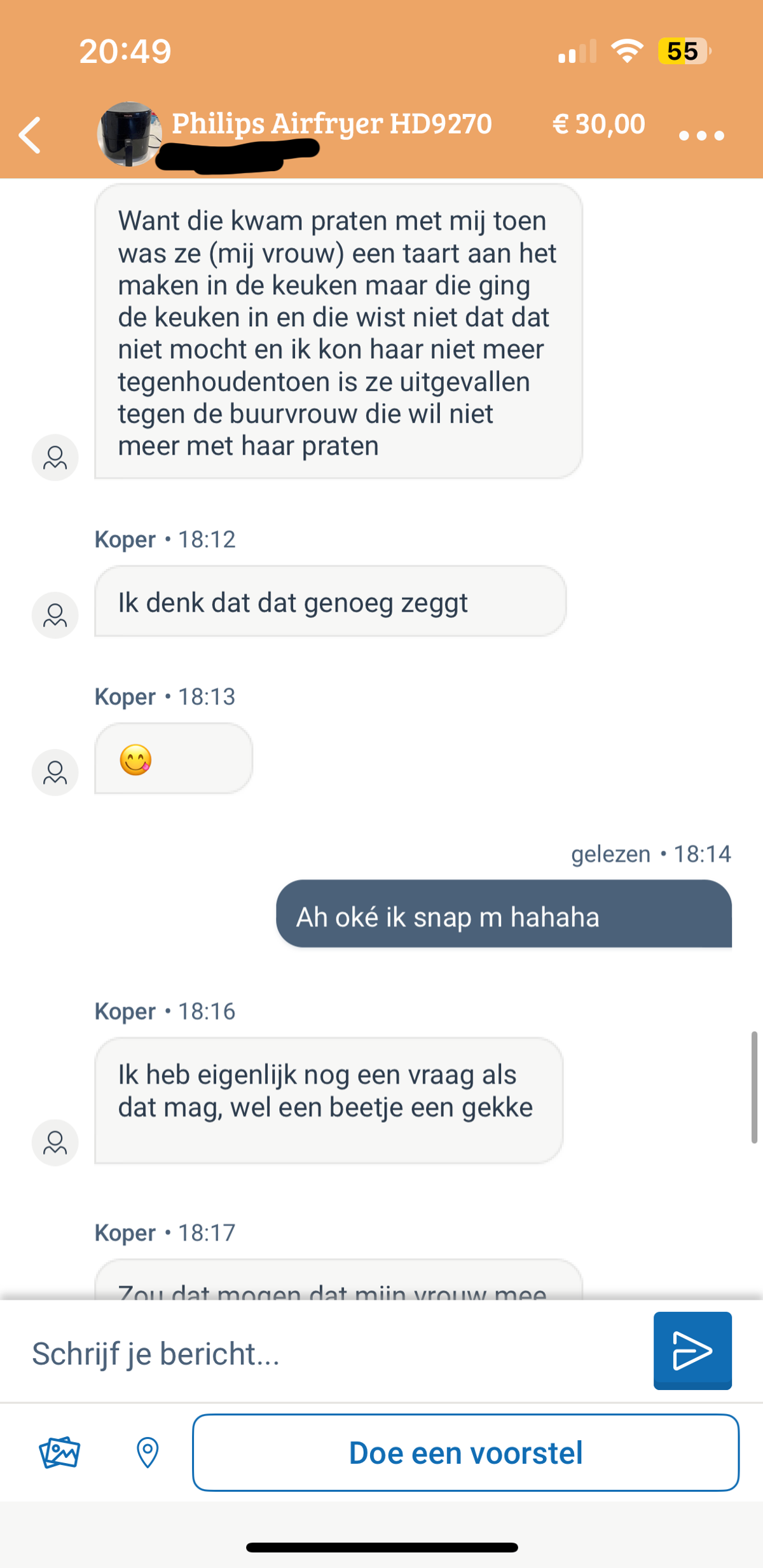Go back to the conversation list
This screenshot has height=1568, width=763.
(30, 135)
